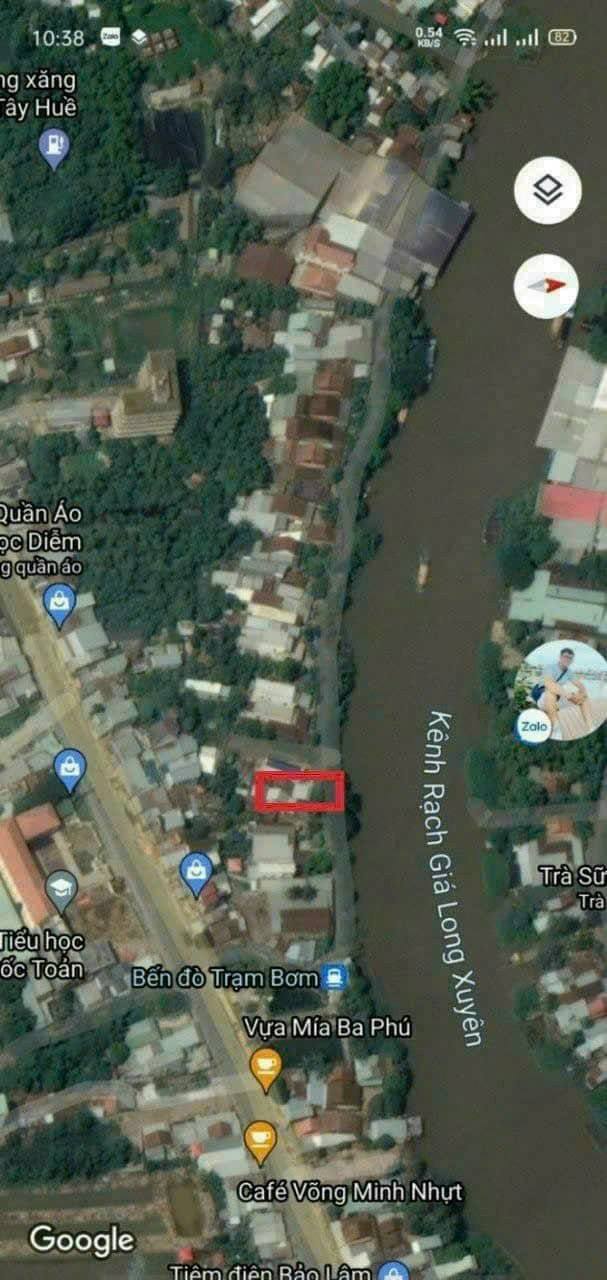607x1280 pixels.
Task: Select the Tiểu học school pin
Action: click(x=62, y=889)
